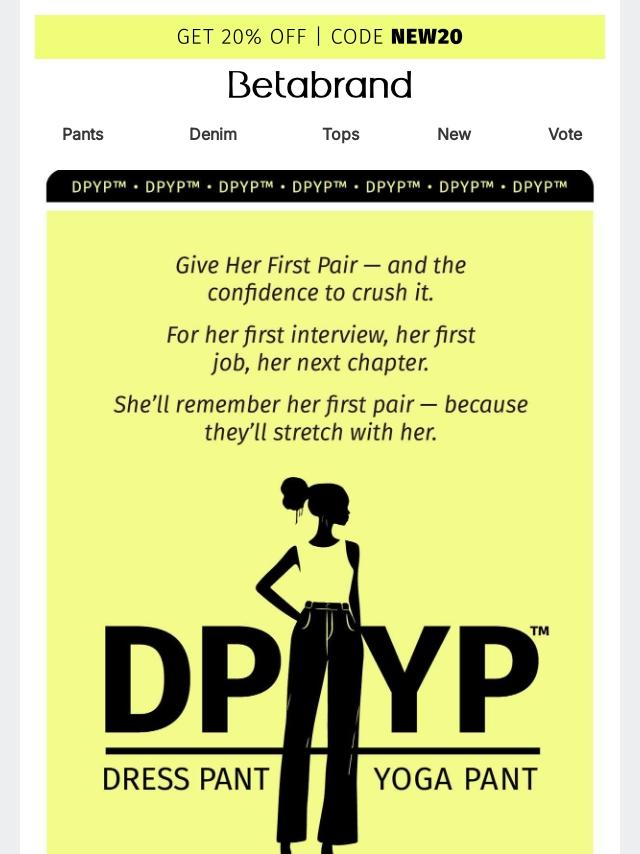Viewport: 640px width, 854px height.
Task: Tap the 20% off NEW20 promo banner
Action: pyautogui.click(x=320, y=37)
